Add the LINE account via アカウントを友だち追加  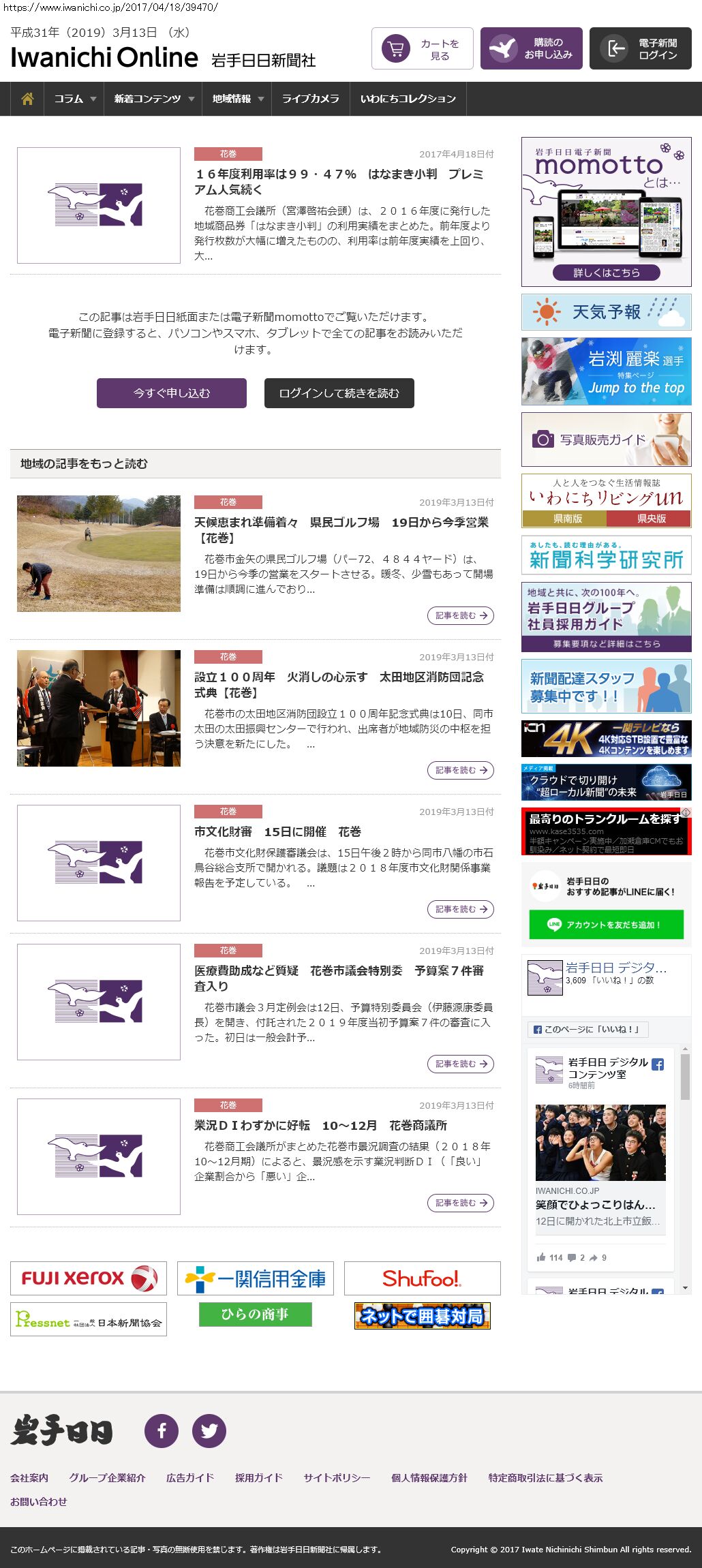[x=606, y=925]
